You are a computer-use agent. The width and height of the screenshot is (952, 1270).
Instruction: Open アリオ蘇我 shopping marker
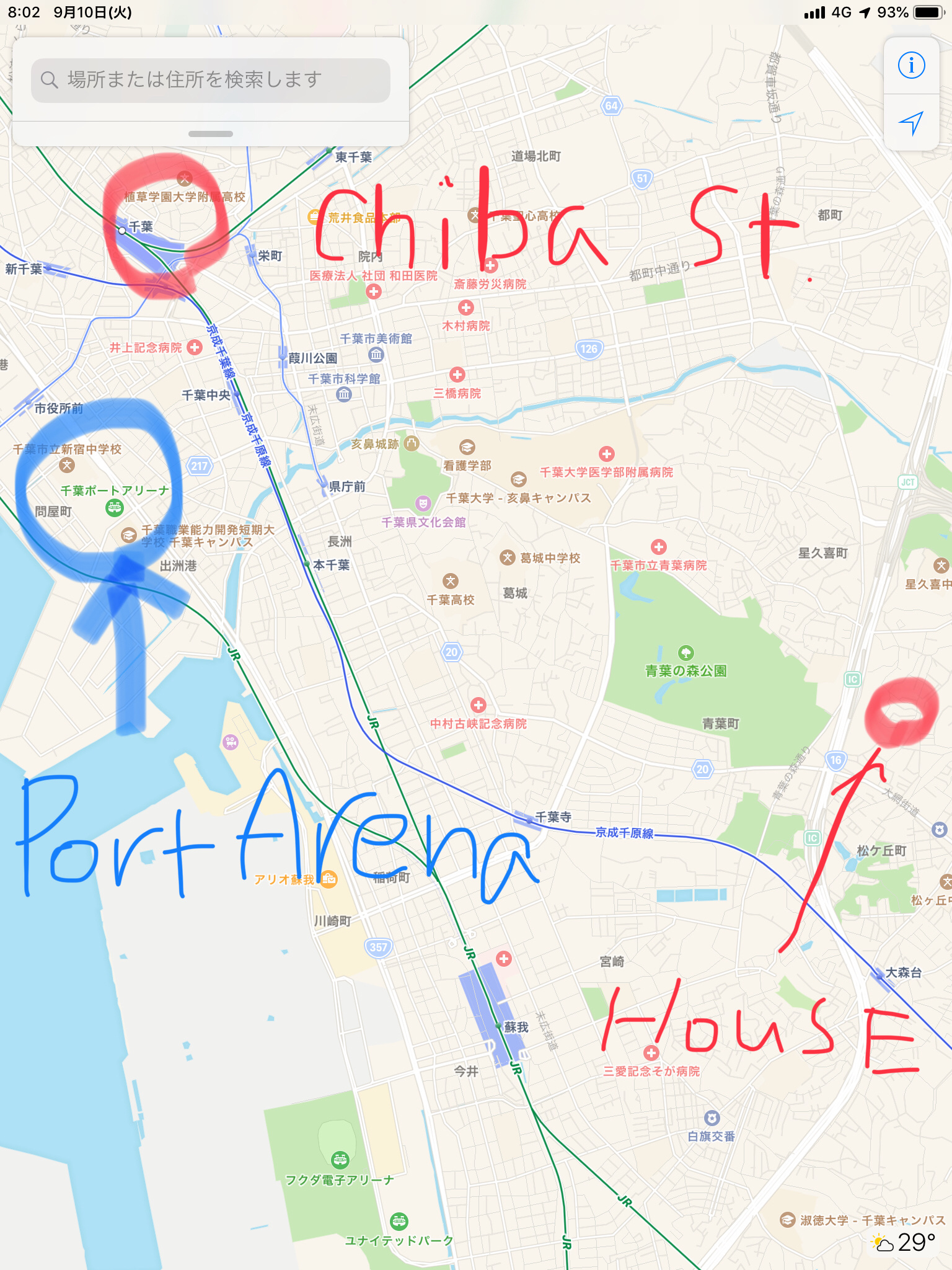(x=328, y=879)
